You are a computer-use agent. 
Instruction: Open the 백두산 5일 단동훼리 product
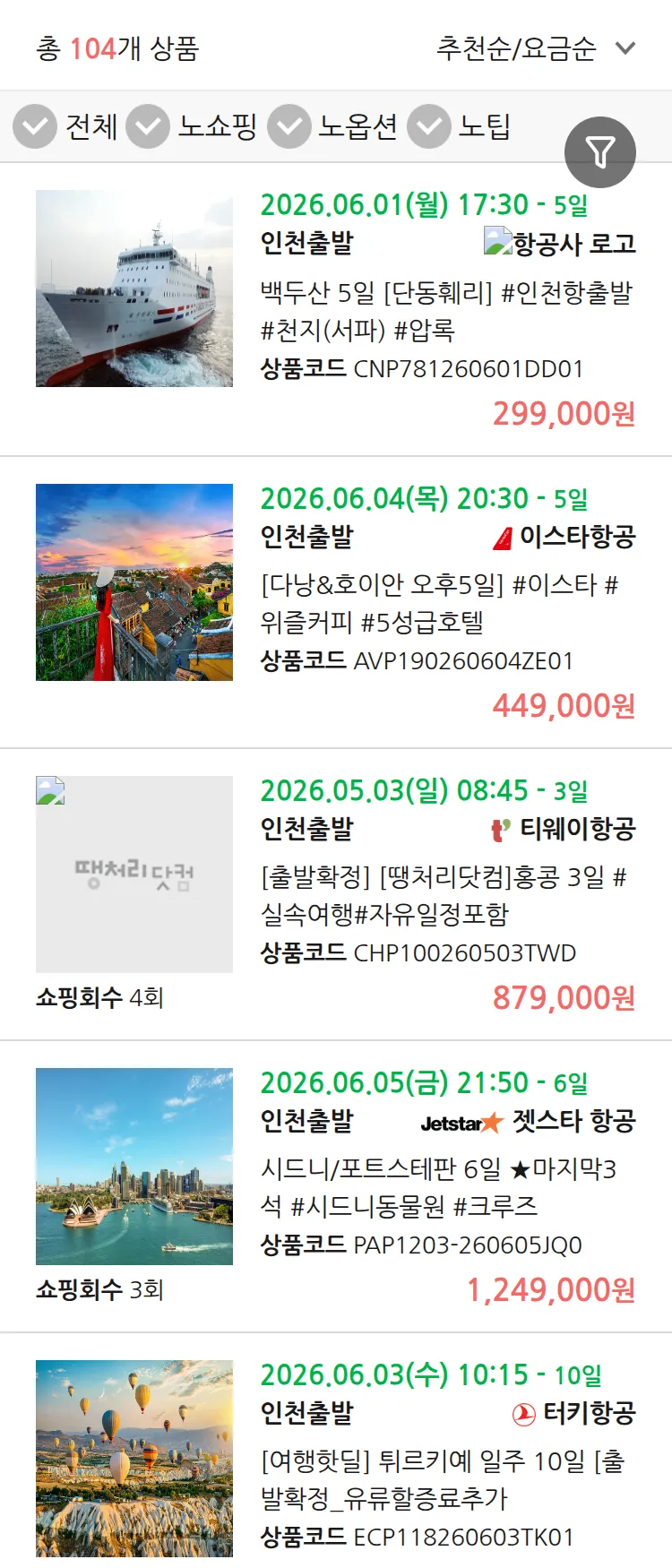(x=446, y=313)
